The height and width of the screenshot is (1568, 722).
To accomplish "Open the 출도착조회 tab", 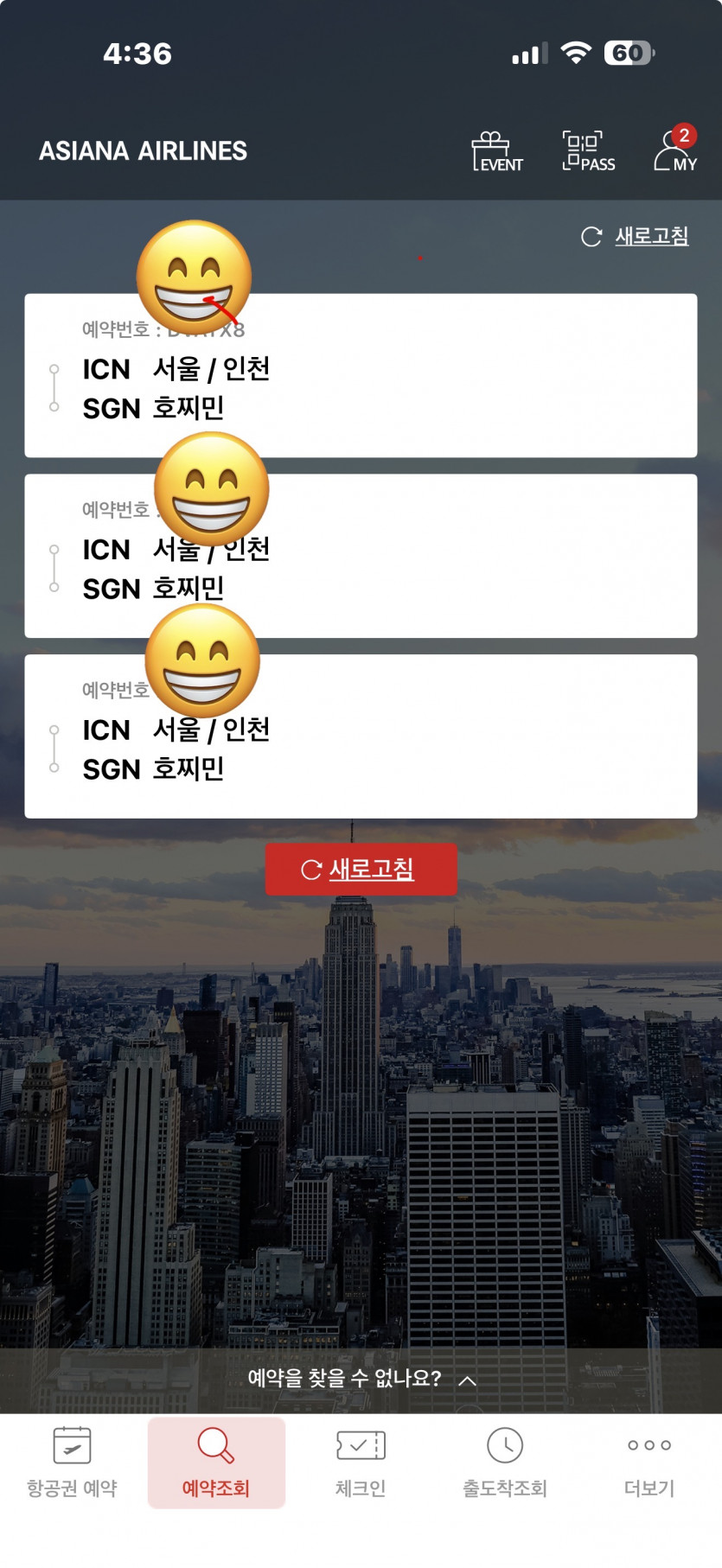I will click(505, 1463).
